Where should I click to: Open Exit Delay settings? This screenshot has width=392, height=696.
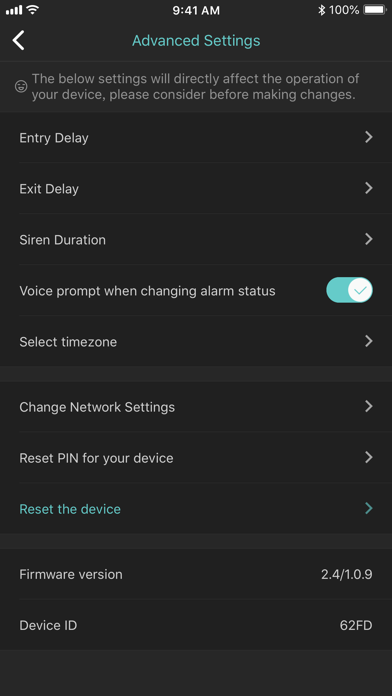click(x=196, y=189)
